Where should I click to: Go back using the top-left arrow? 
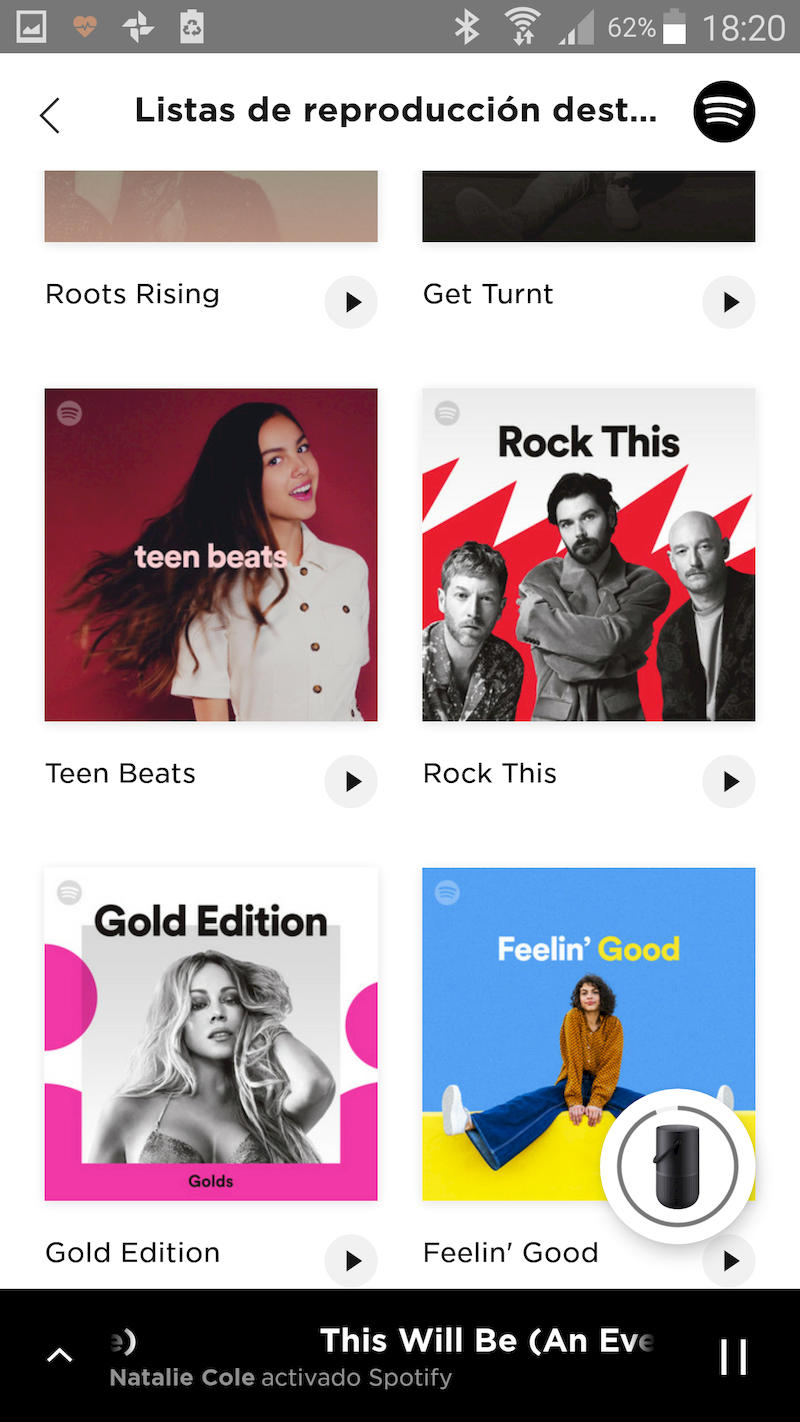pyautogui.click(x=50, y=115)
